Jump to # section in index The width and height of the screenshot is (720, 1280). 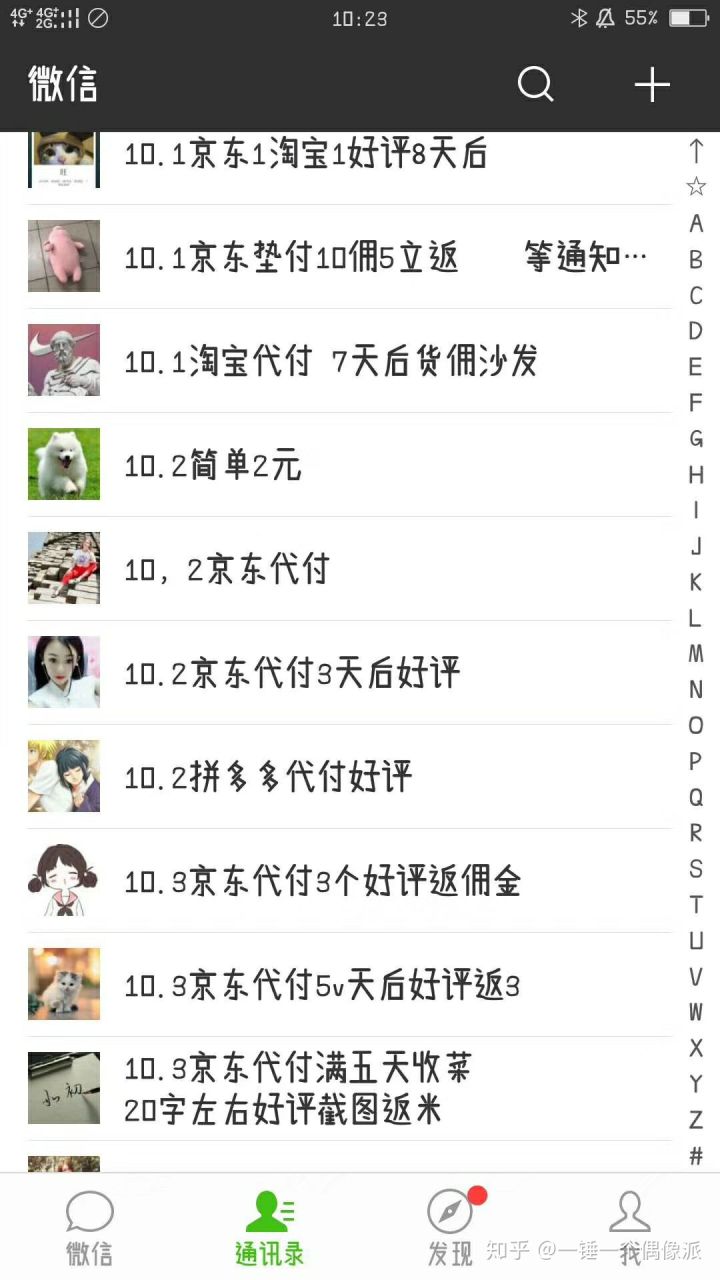[x=696, y=1156]
